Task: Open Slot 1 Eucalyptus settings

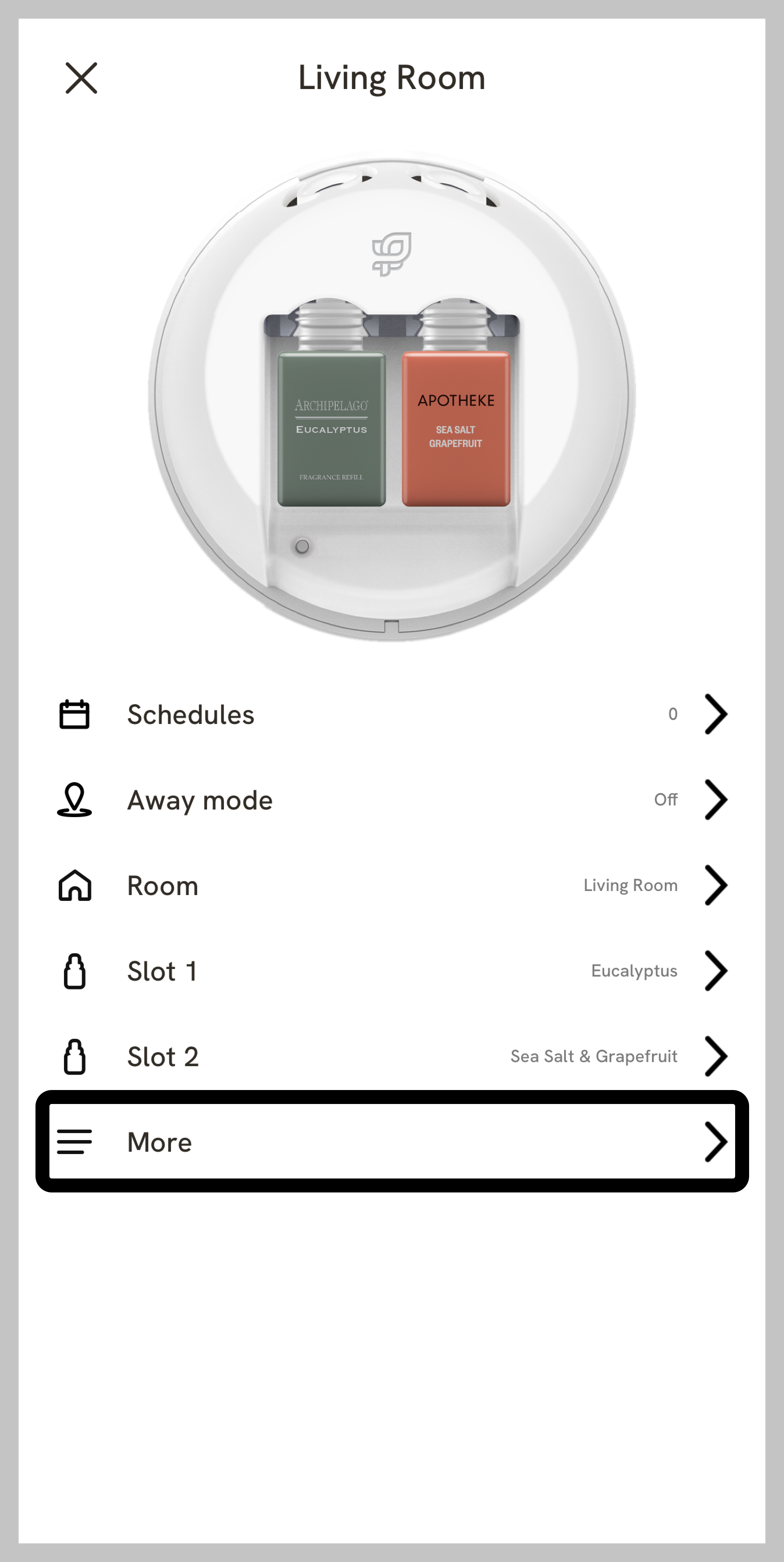Action: (x=392, y=971)
